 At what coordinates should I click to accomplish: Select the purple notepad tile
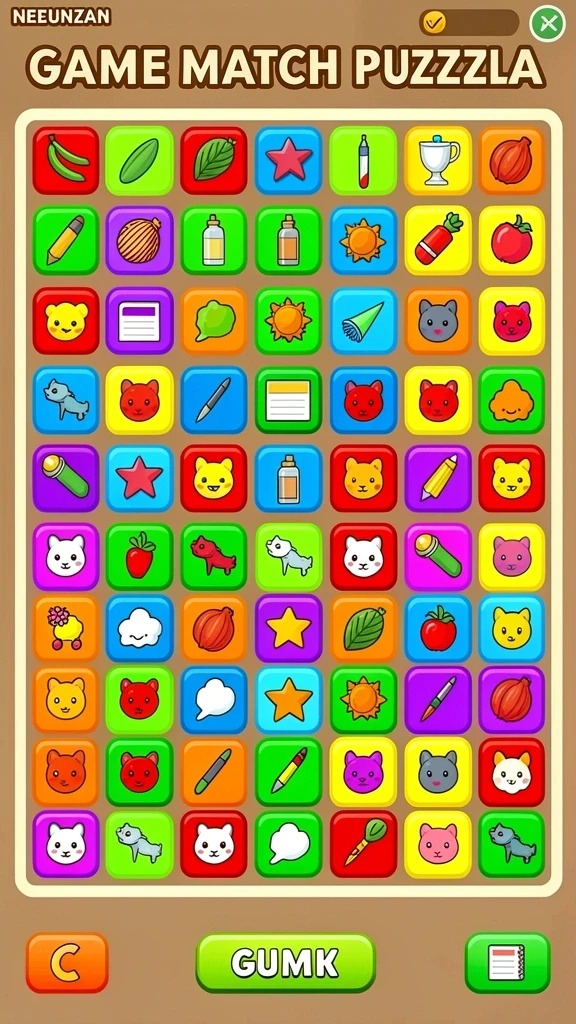(x=139, y=321)
